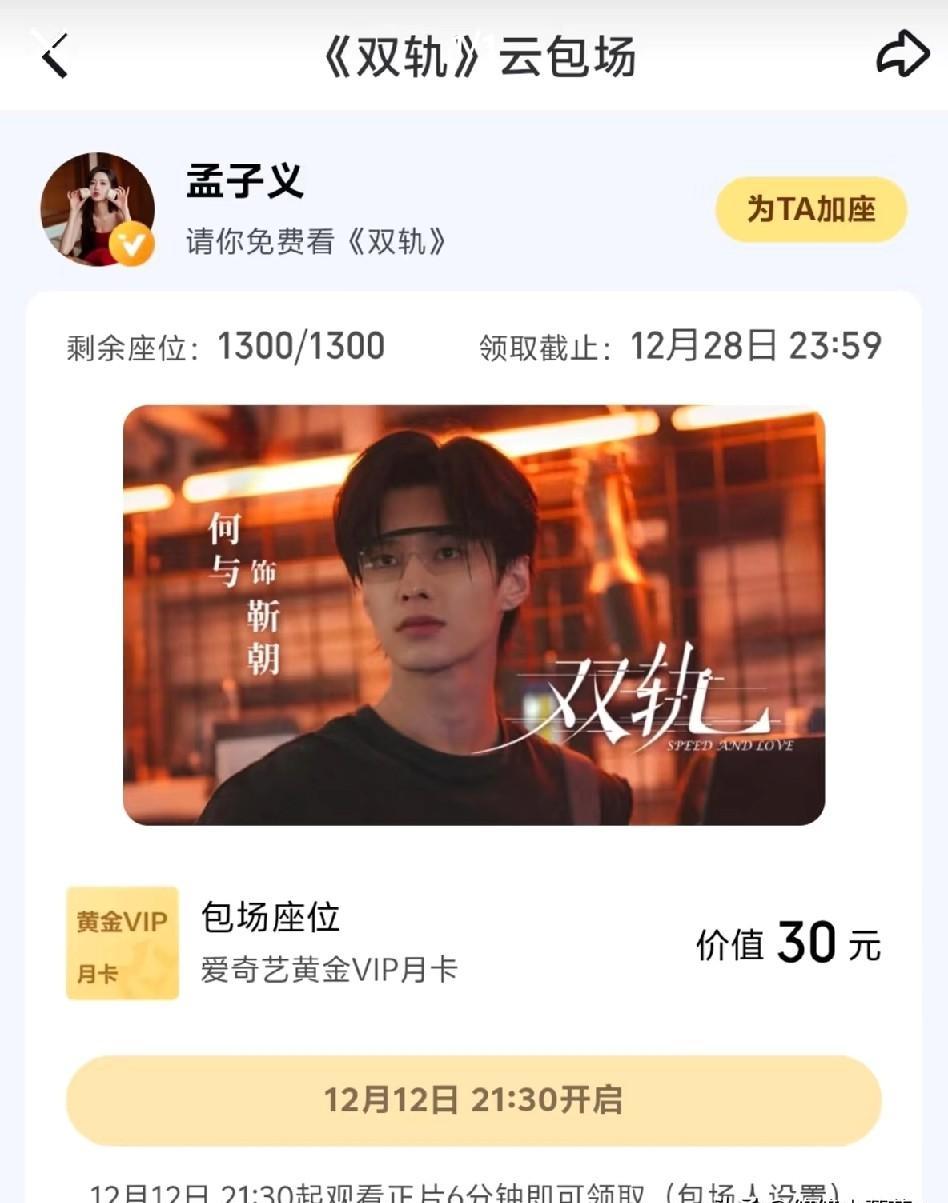Tap the yellow VIP coupon badge

coord(122,941)
